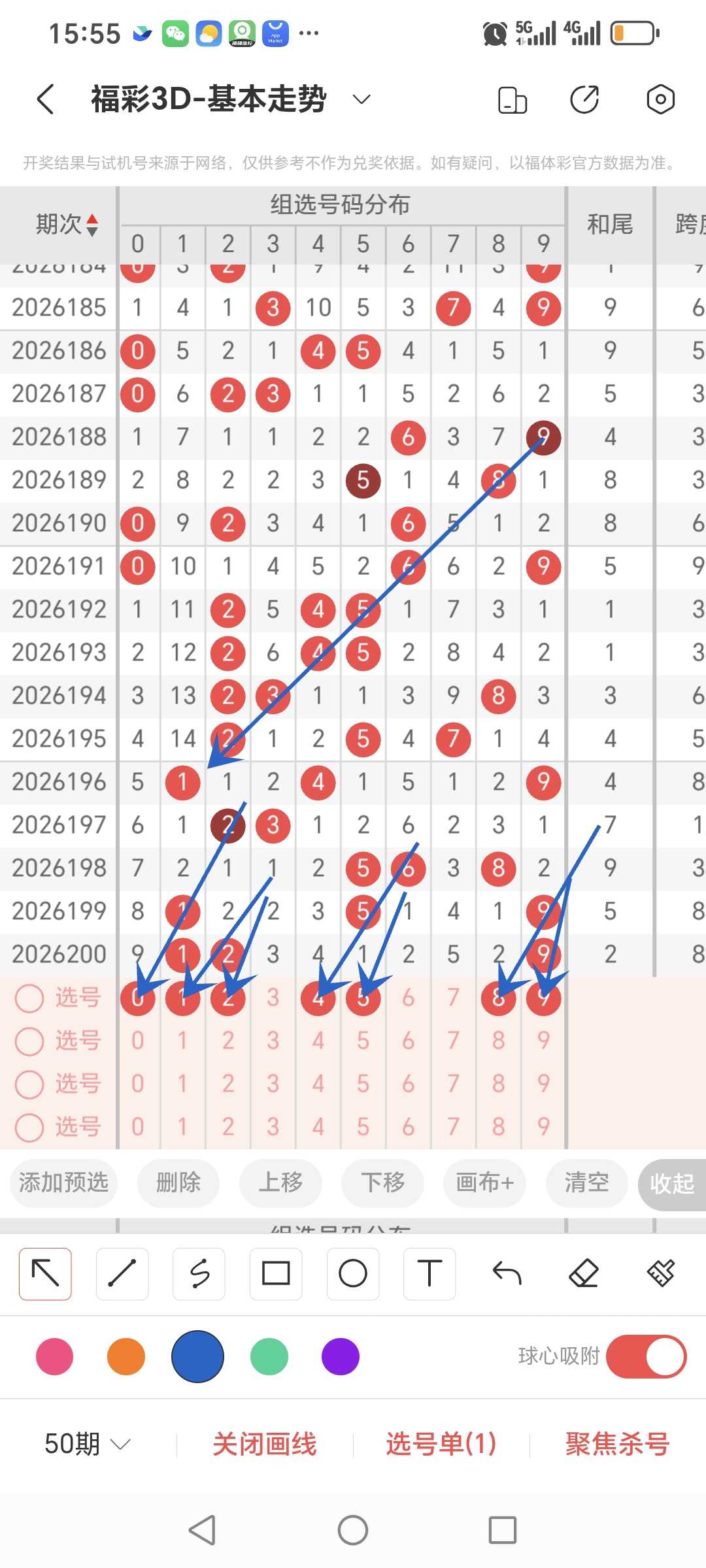Select the text tool T
The height and width of the screenshot is (1568, 706).
point(429,1273)
